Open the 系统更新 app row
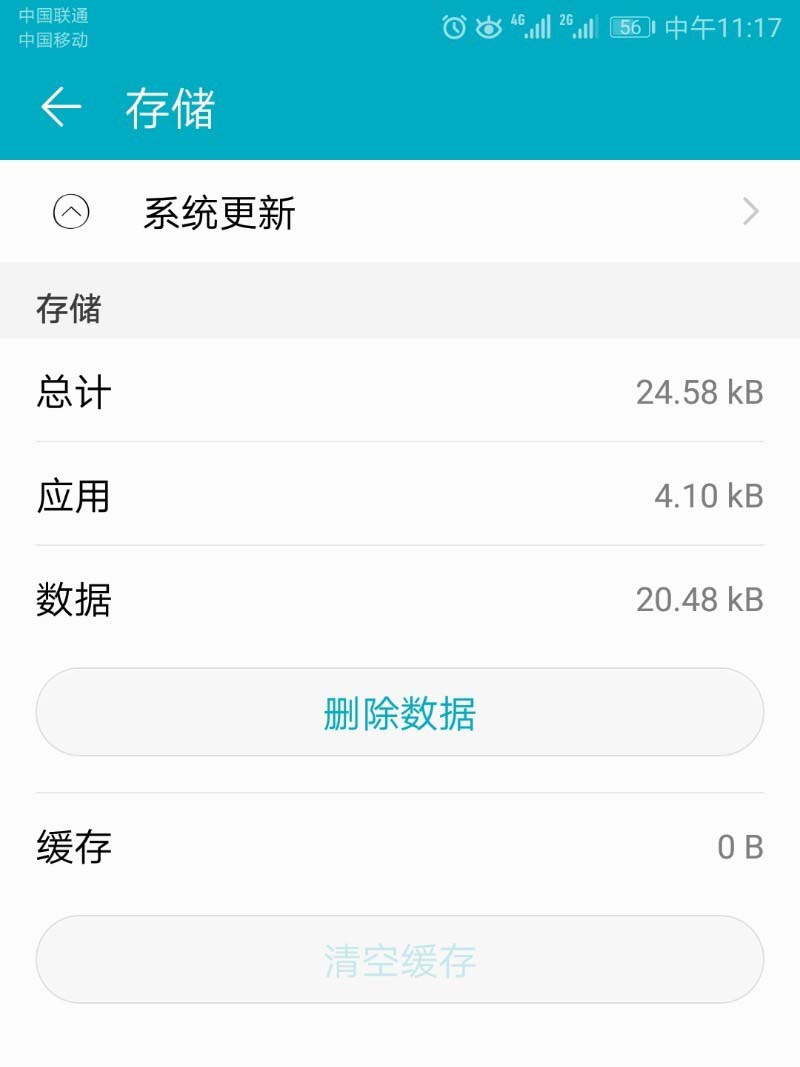800x1067 pixels. coord(400,212)
